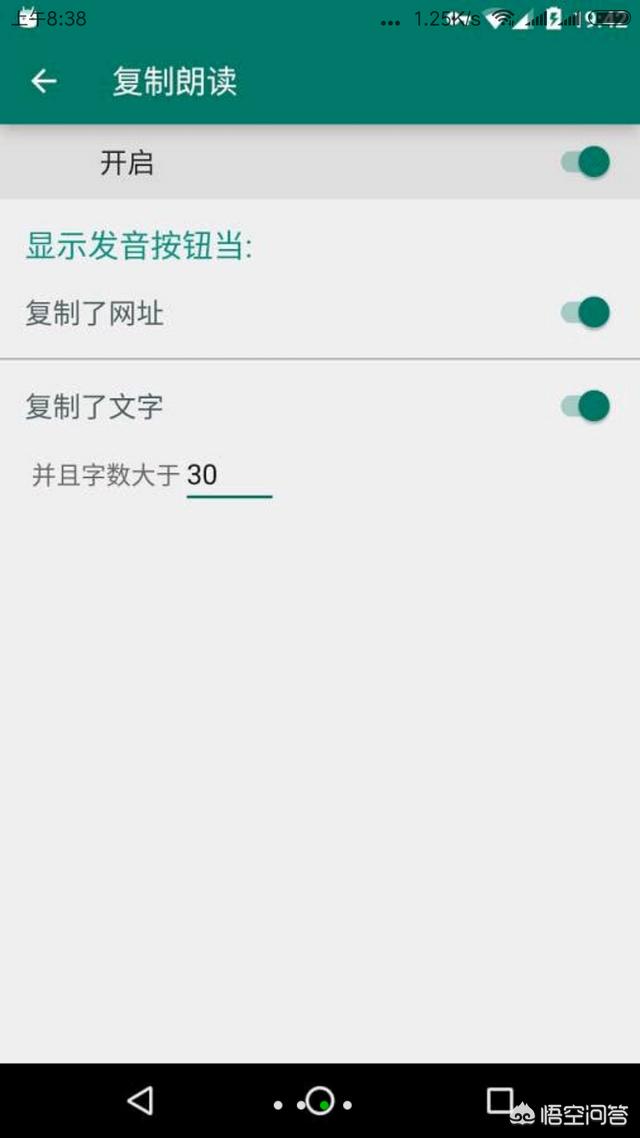Edit the 并且字数大于 number field
The width and height of the screenshot is (640, 1138).
pyautogui.click(x=229, y=477)
